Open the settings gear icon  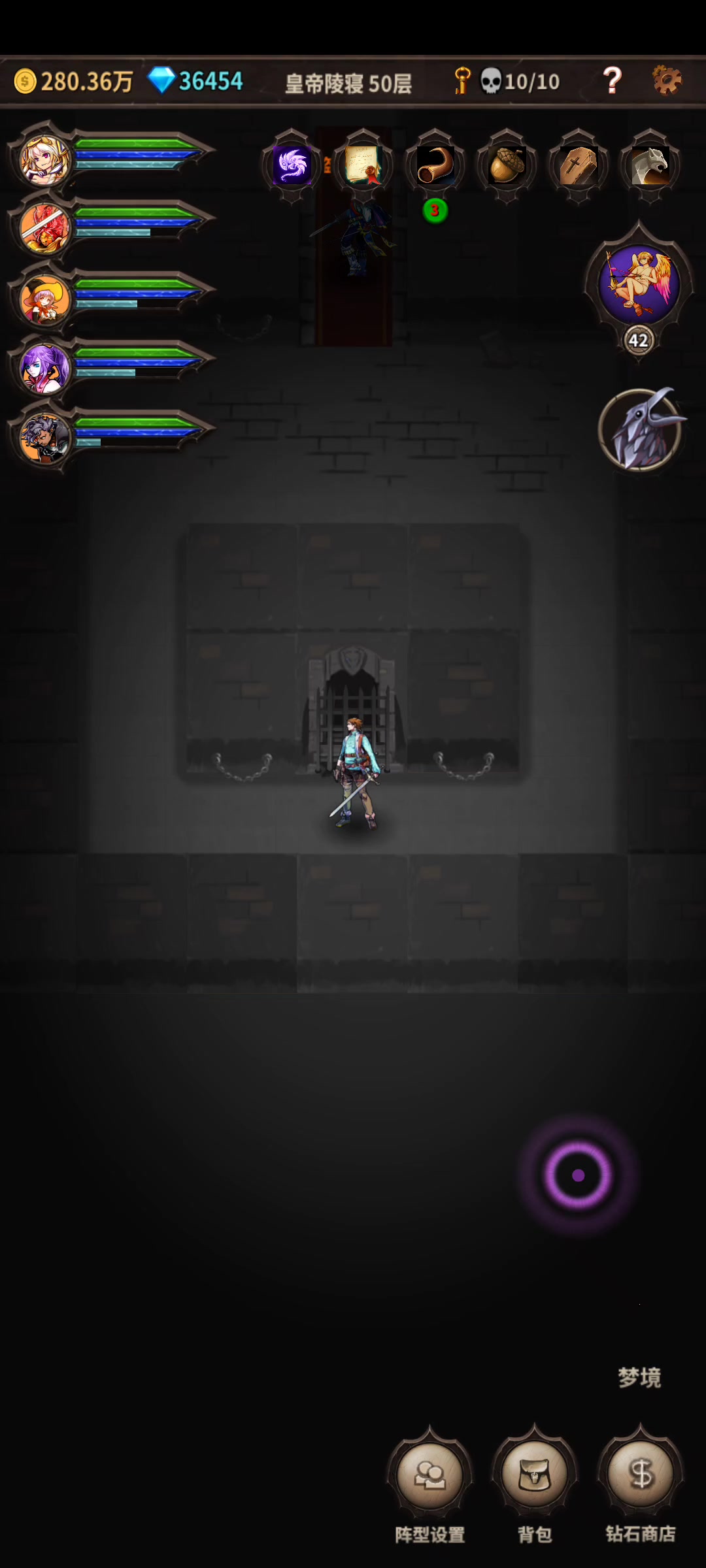click(667, 81)
